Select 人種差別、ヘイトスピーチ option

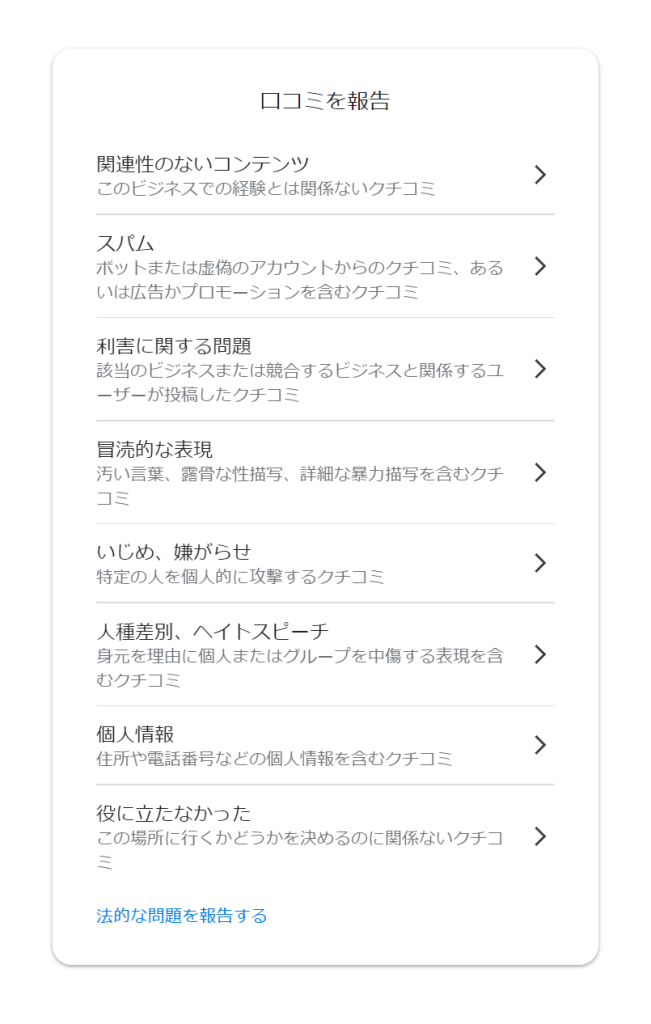(x=324, y=655)
